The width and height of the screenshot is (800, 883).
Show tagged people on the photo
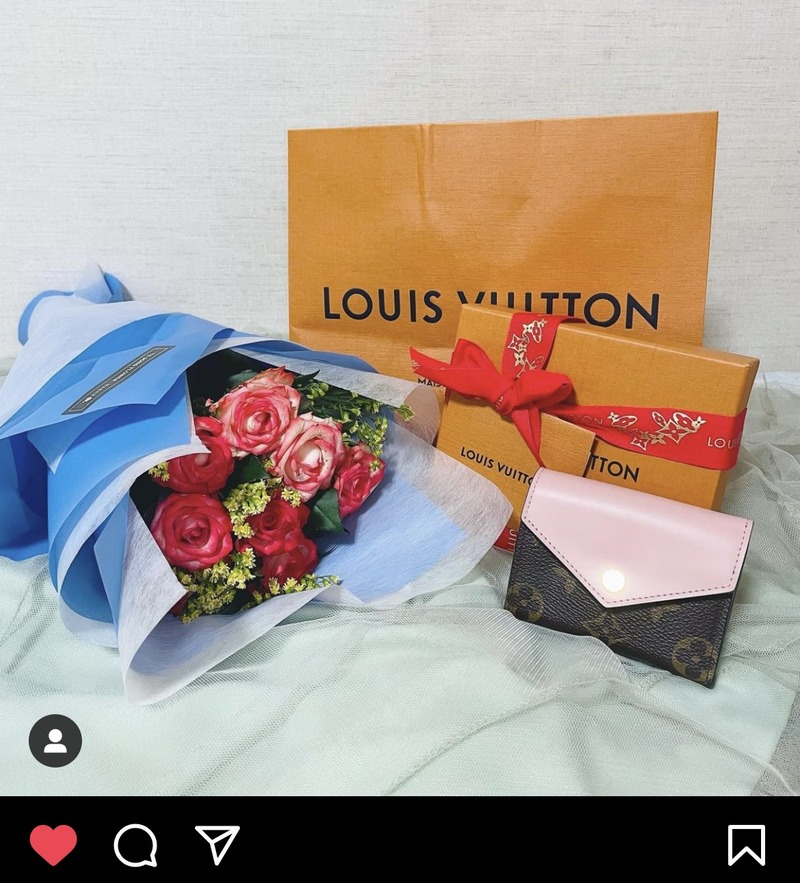(55, 741)
